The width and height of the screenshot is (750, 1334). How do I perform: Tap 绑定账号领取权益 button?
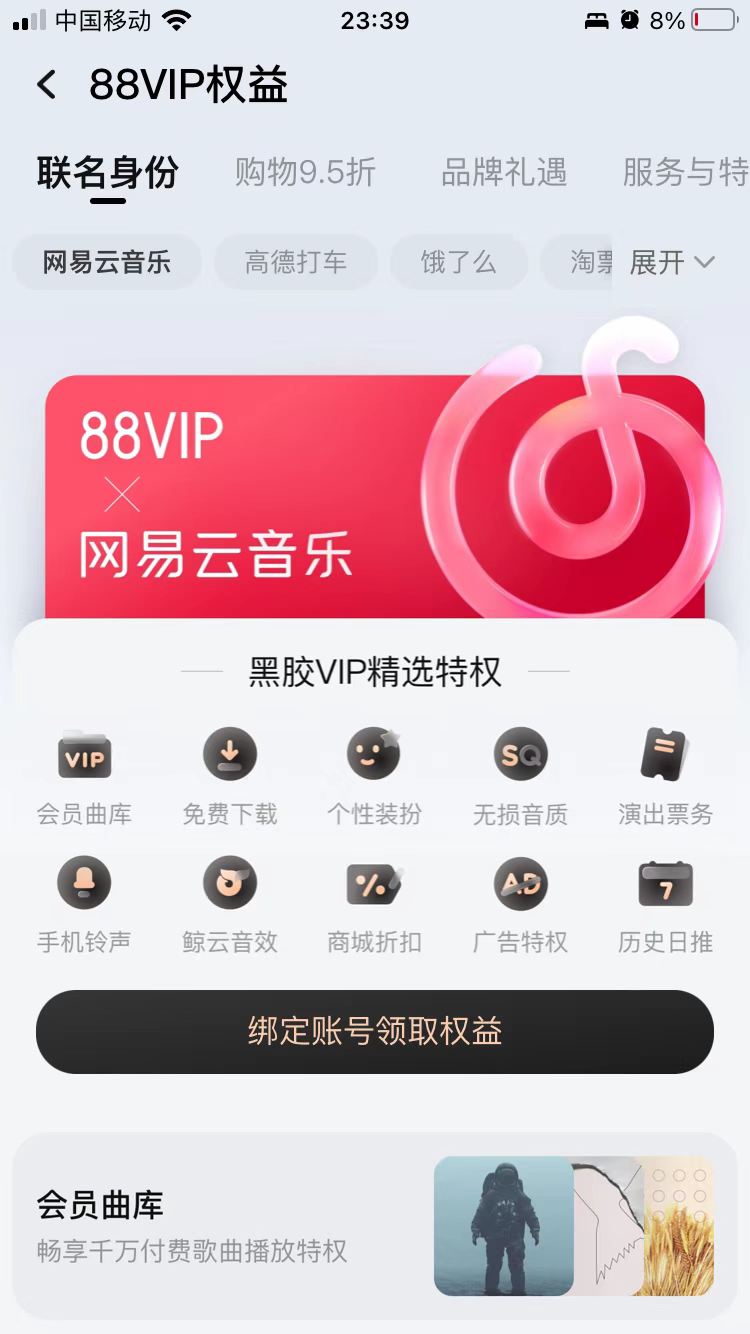click(x=375, y=1032)
